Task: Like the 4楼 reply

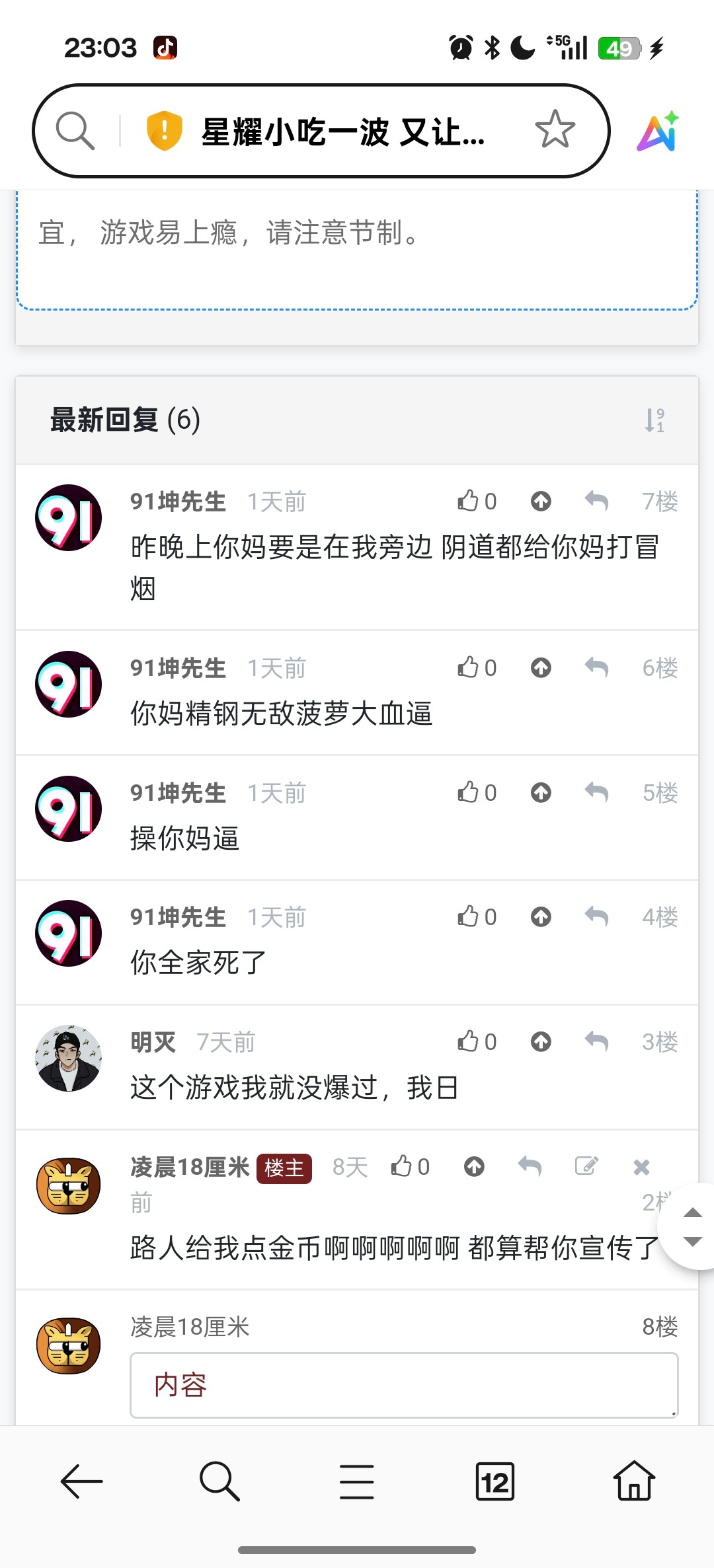Action: coord(476,917)
